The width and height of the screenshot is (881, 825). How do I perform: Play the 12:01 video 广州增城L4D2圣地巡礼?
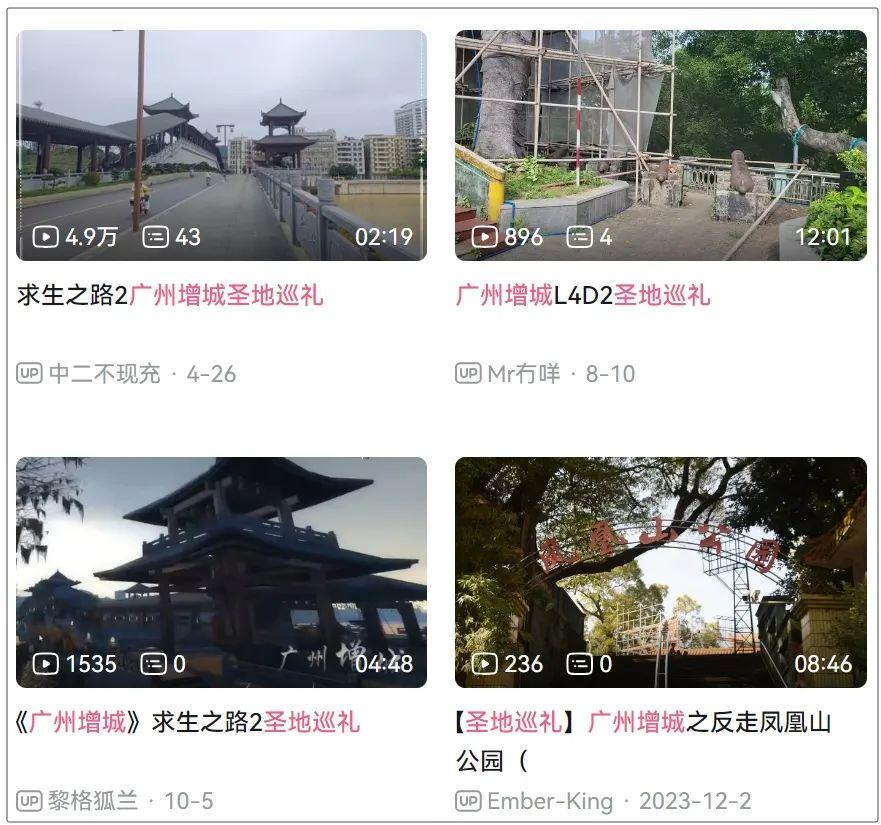click(x=660, y=145)
